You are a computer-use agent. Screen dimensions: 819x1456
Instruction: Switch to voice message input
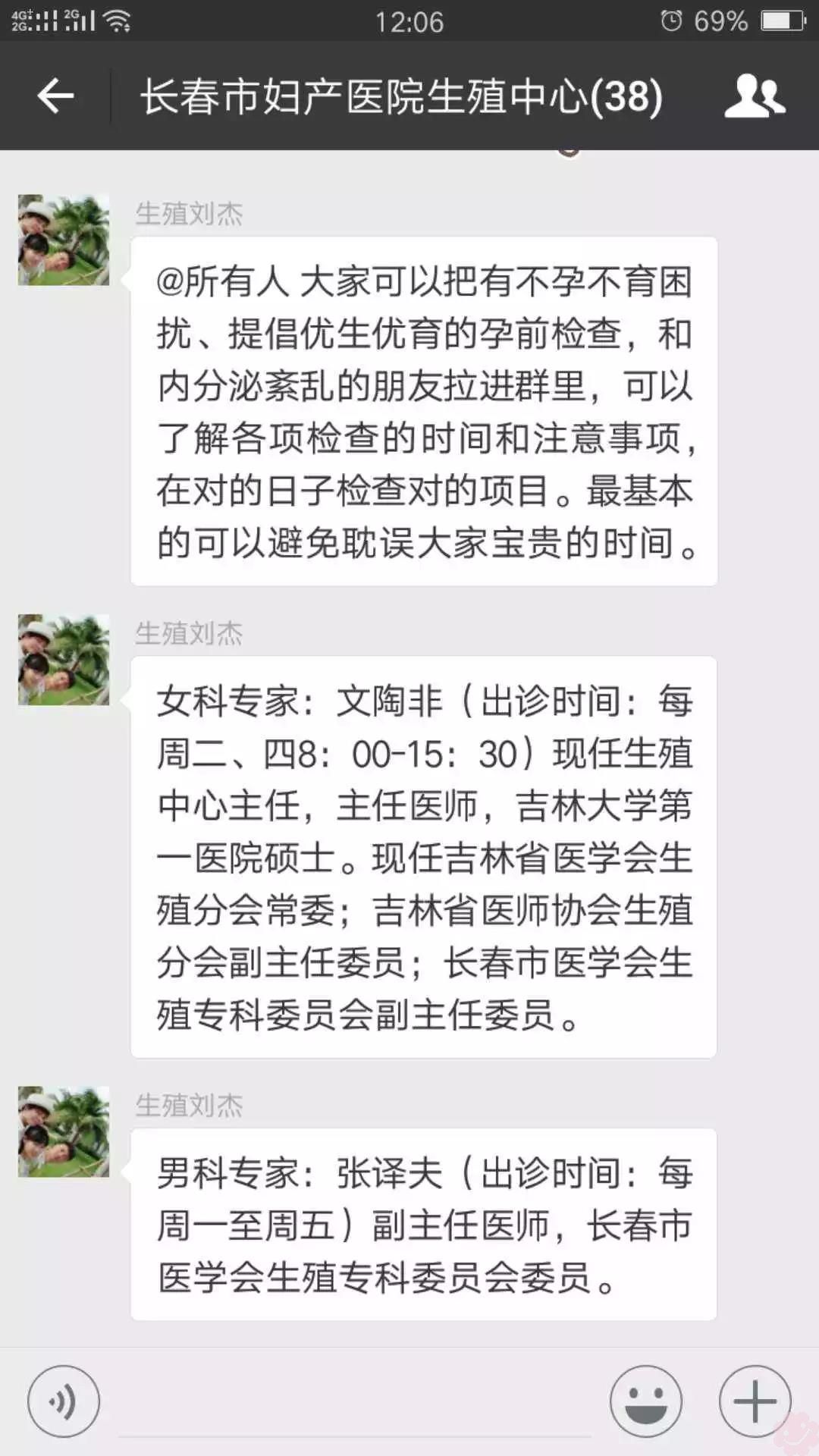point(64,1401)
